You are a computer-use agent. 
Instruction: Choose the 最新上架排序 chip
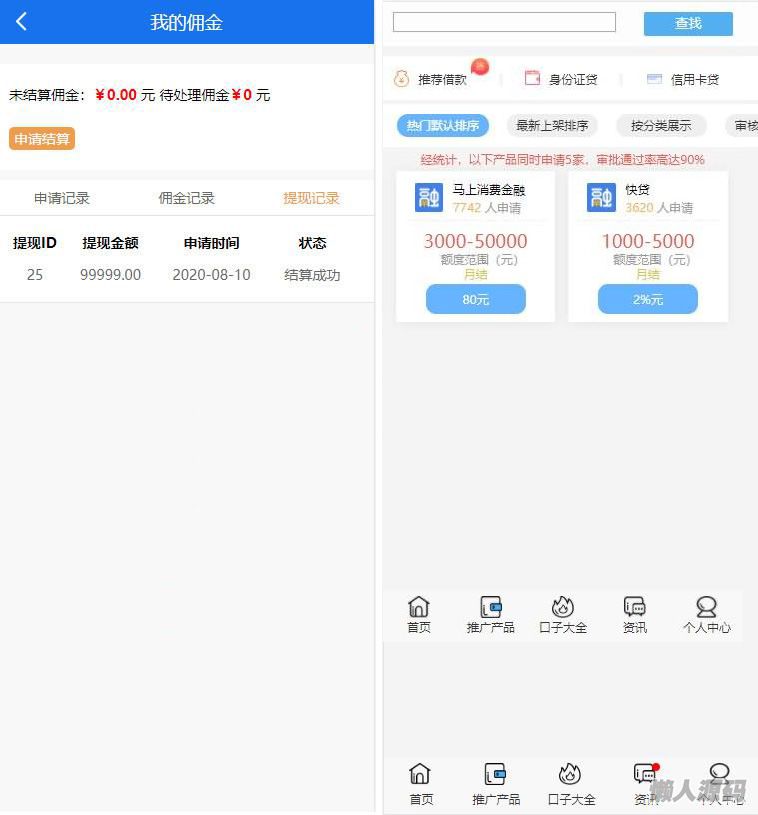(552, 126)
